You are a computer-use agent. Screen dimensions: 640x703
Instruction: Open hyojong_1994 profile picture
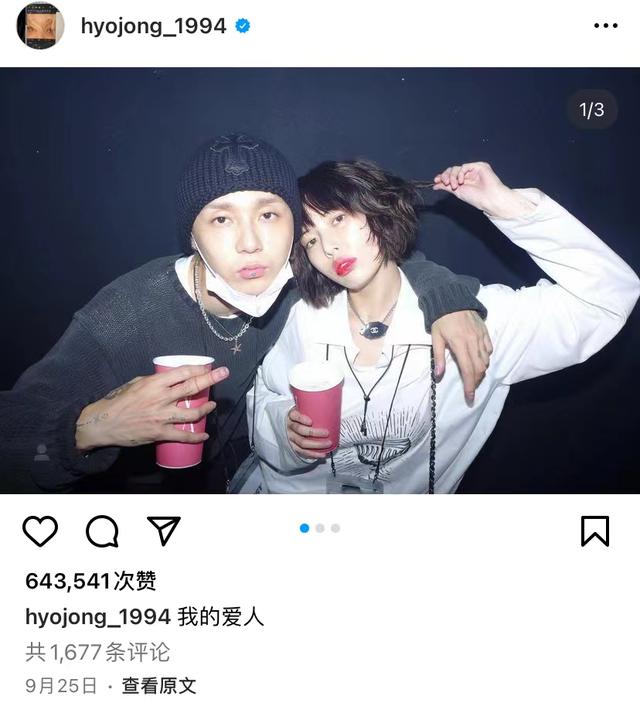[x=40, y=26]
